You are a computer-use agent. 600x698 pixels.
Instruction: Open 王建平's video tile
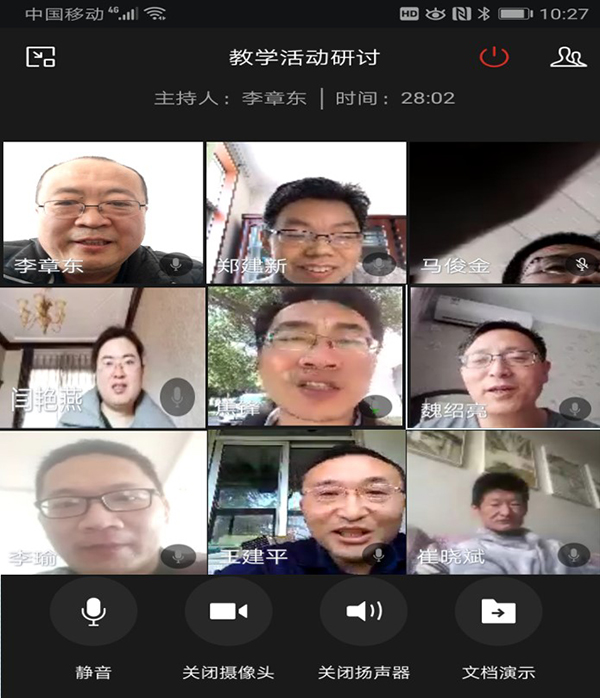click(305, 502)
